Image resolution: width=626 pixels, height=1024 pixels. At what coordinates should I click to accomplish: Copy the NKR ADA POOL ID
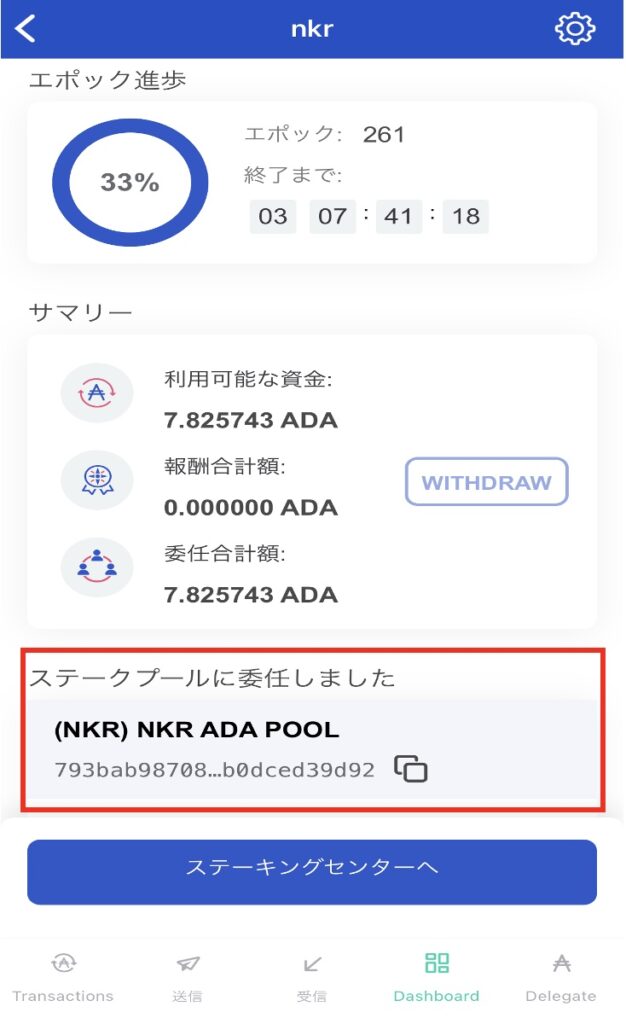click(x=411, y=769)
